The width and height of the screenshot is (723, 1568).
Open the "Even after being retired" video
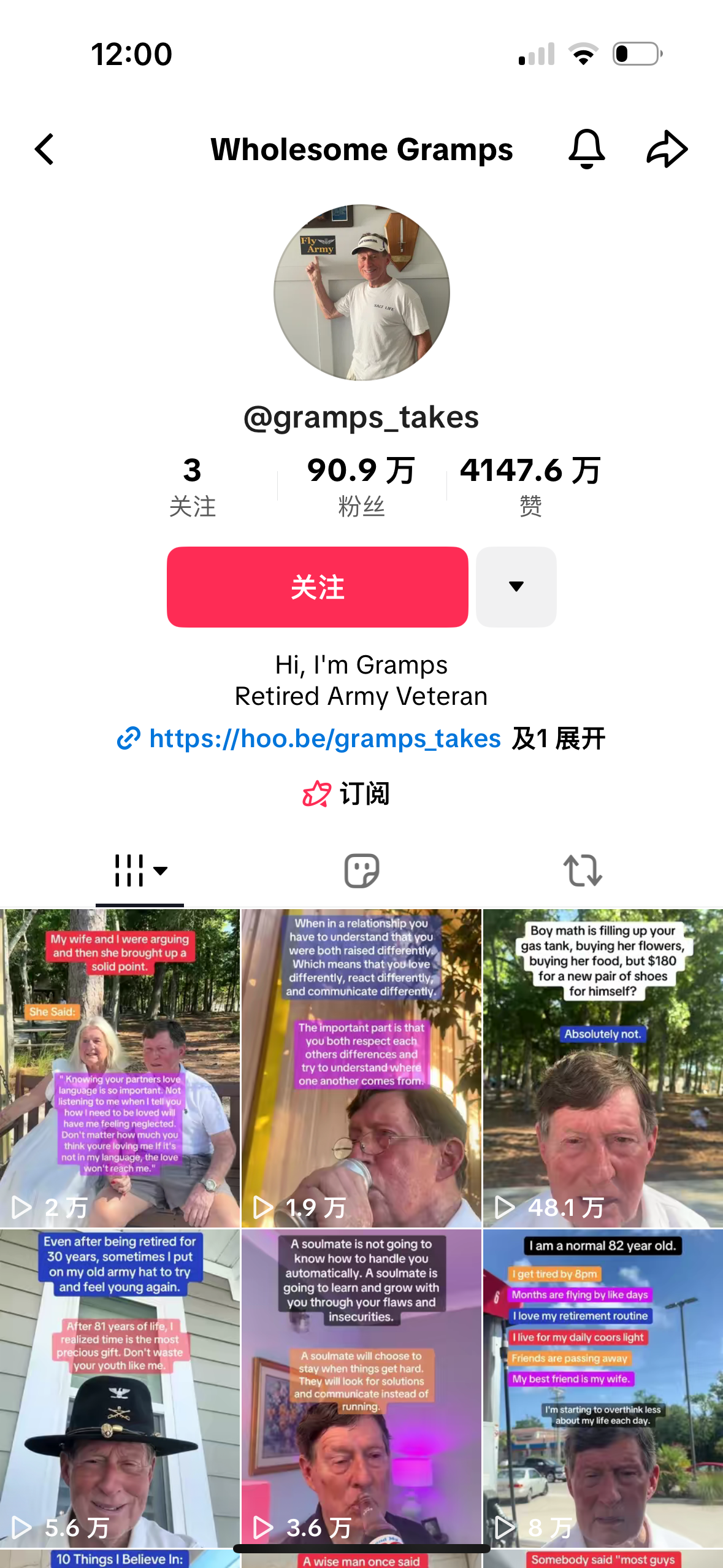click(x=120, y=1386)
